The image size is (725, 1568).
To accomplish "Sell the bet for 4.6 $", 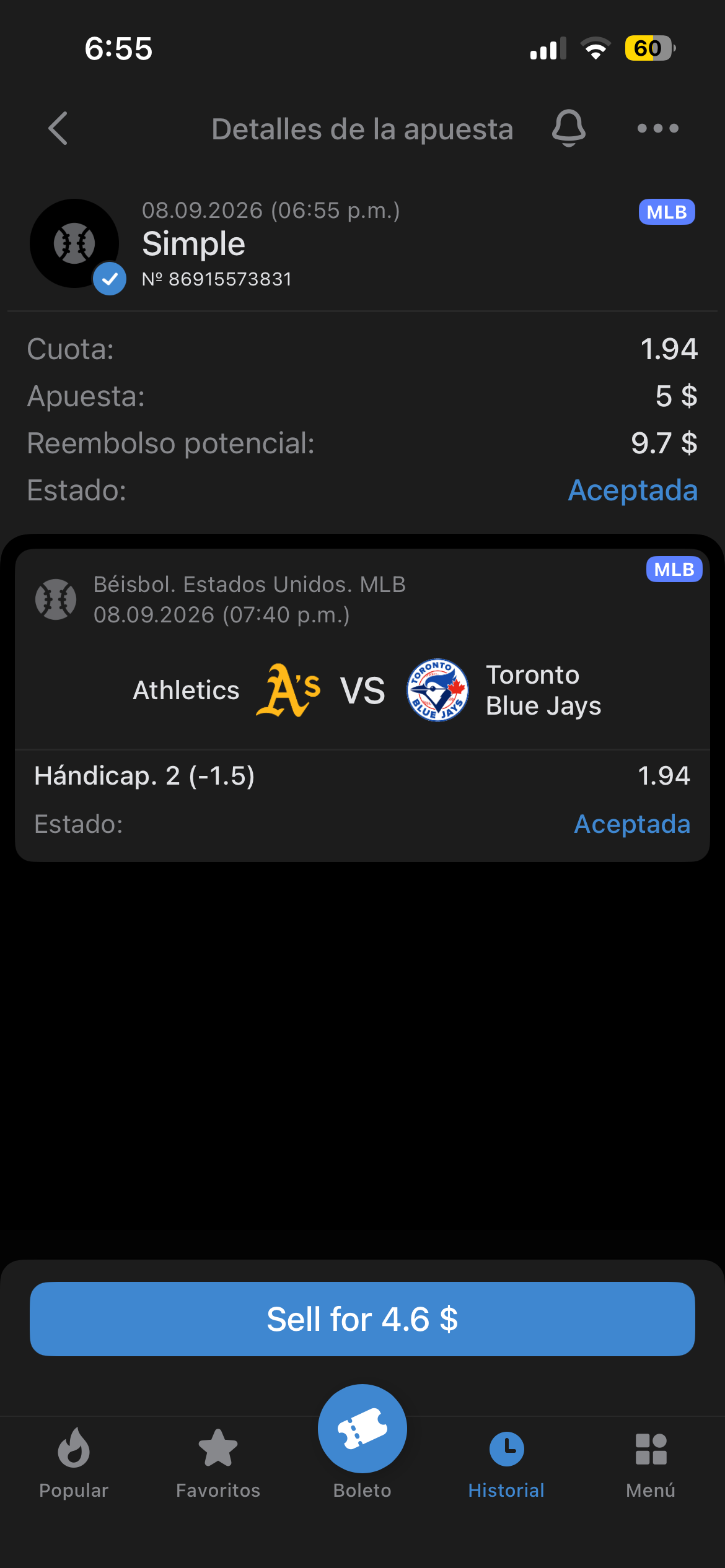I will click(x=362, y=1319).
